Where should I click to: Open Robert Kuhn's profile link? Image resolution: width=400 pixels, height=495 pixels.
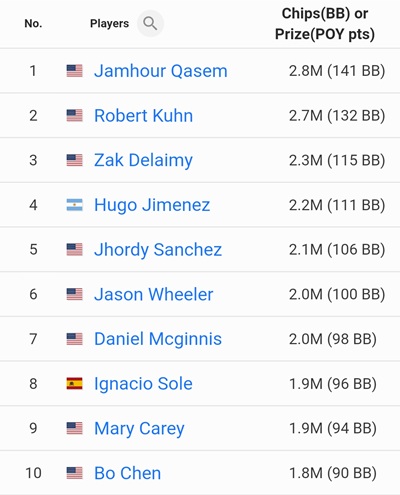143,116
